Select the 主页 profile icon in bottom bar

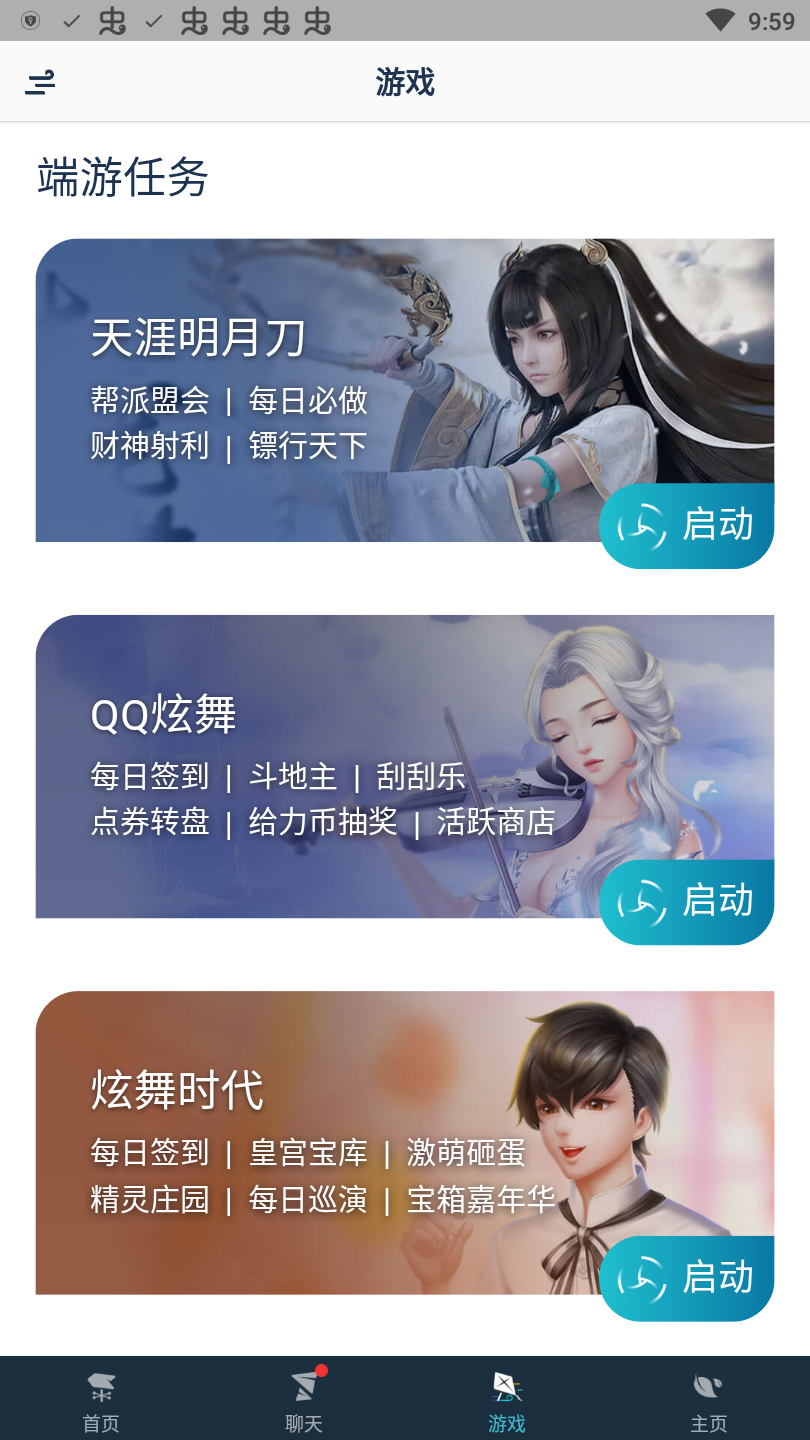pos(707,1387)
